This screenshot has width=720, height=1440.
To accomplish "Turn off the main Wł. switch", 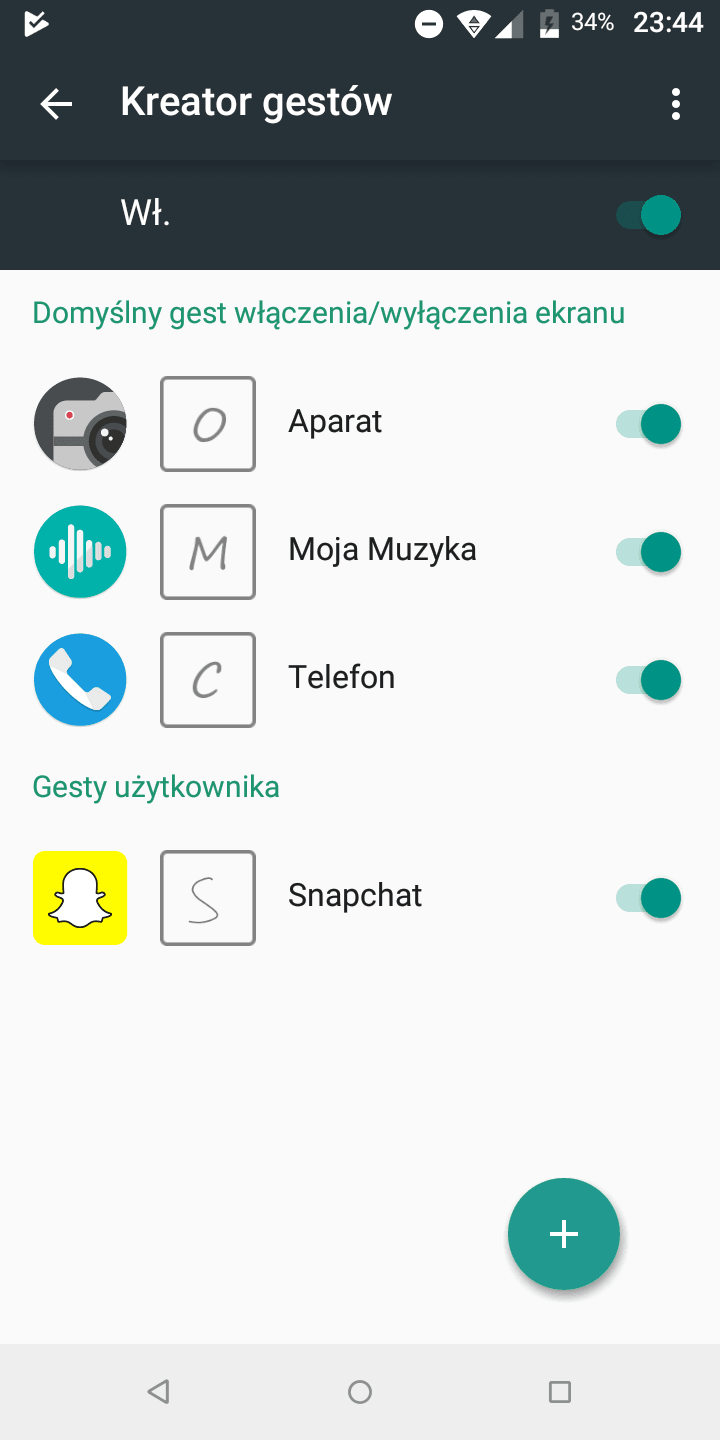I will point(648,215).
